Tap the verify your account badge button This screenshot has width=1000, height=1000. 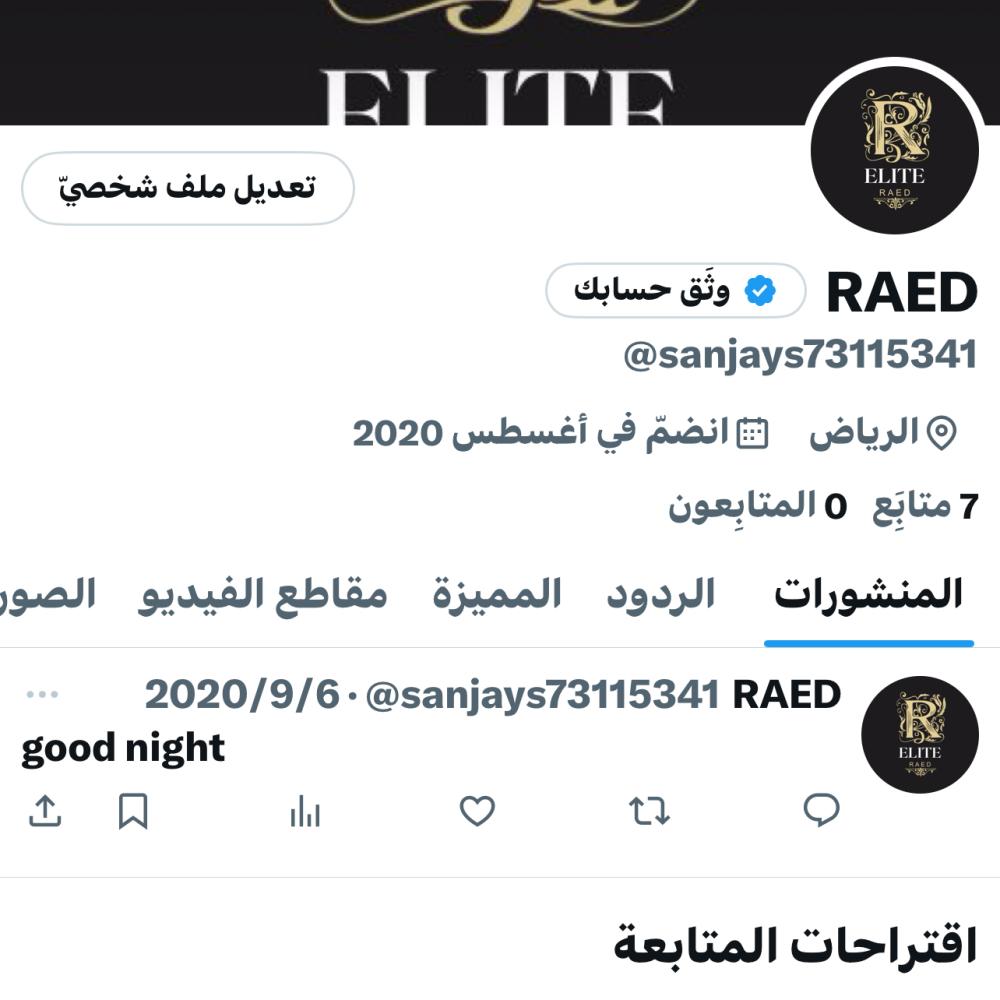coord(675,291)
